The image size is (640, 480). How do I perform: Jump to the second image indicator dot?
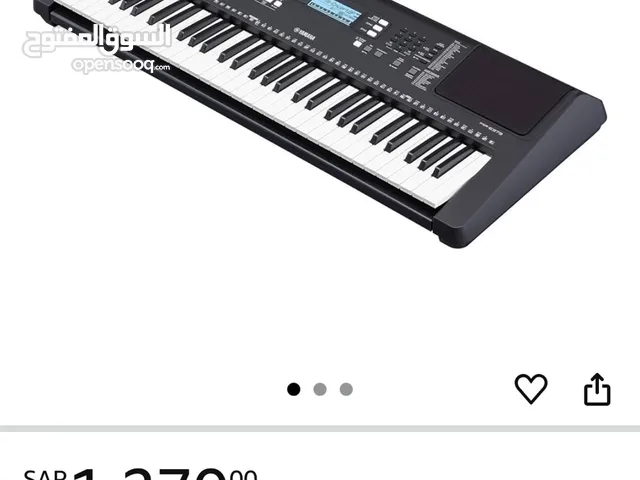[320, 389]
